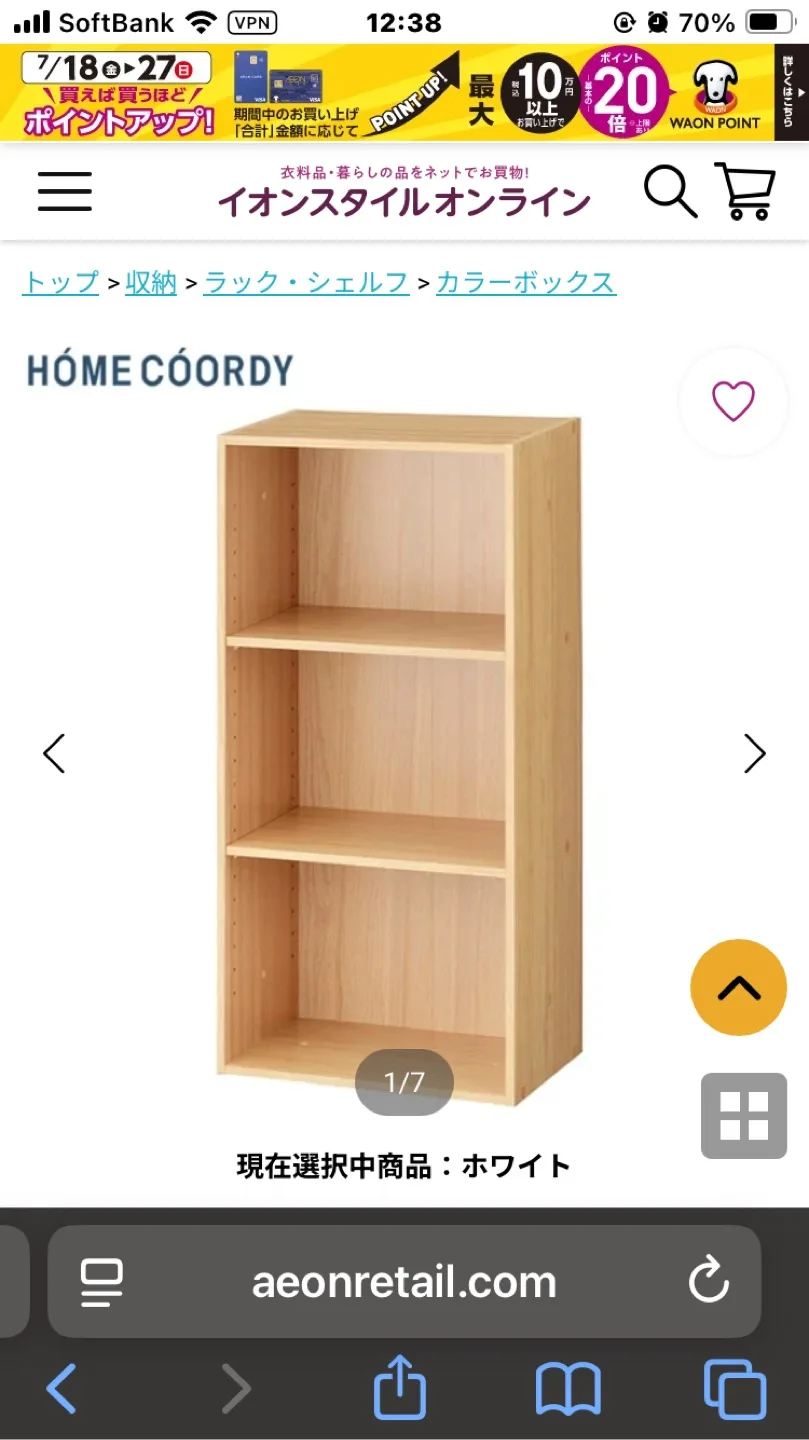Open the hamburger menu
This screenshot has height=1440, width=809.
[65, 191]
